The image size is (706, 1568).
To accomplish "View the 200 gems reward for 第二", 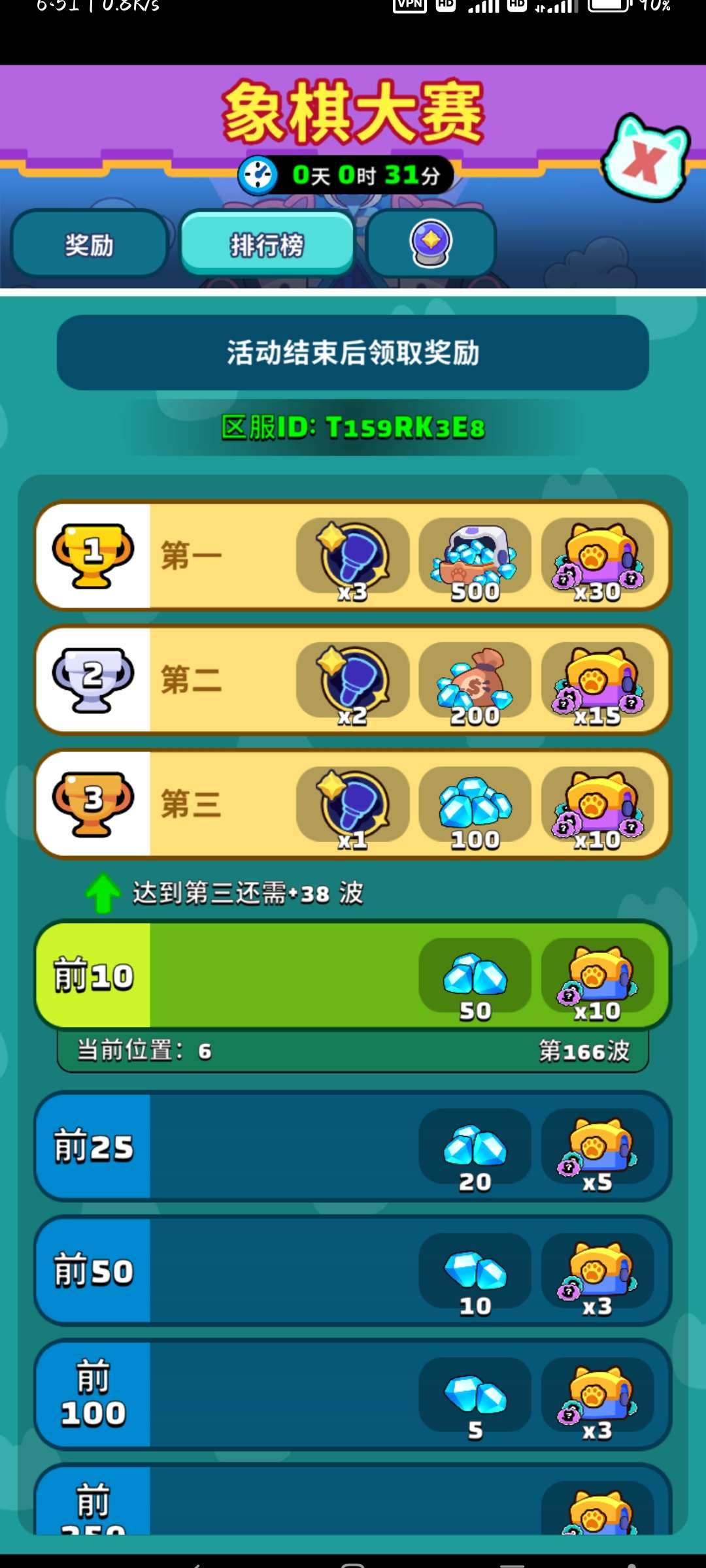I will click(475, 681).
